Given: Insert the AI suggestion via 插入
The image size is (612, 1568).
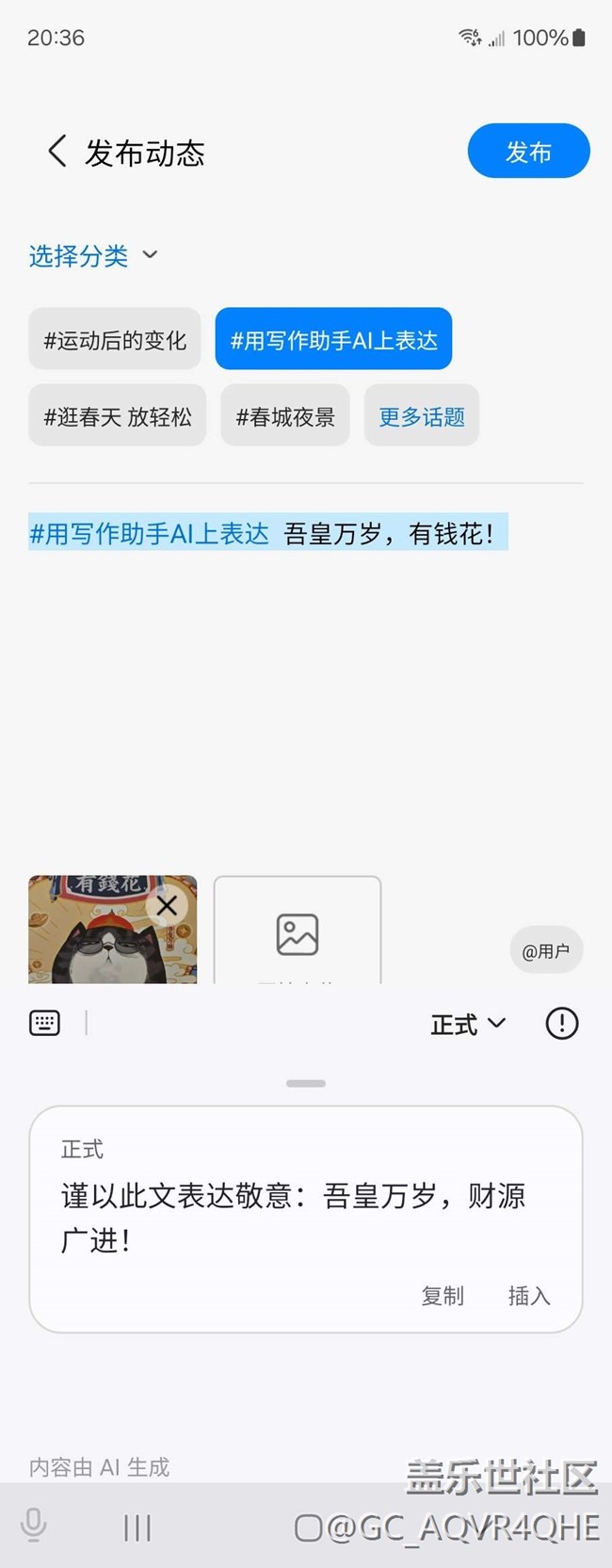Looking at the screenshot, I should pyautogui.click(x=529, y=1296).
